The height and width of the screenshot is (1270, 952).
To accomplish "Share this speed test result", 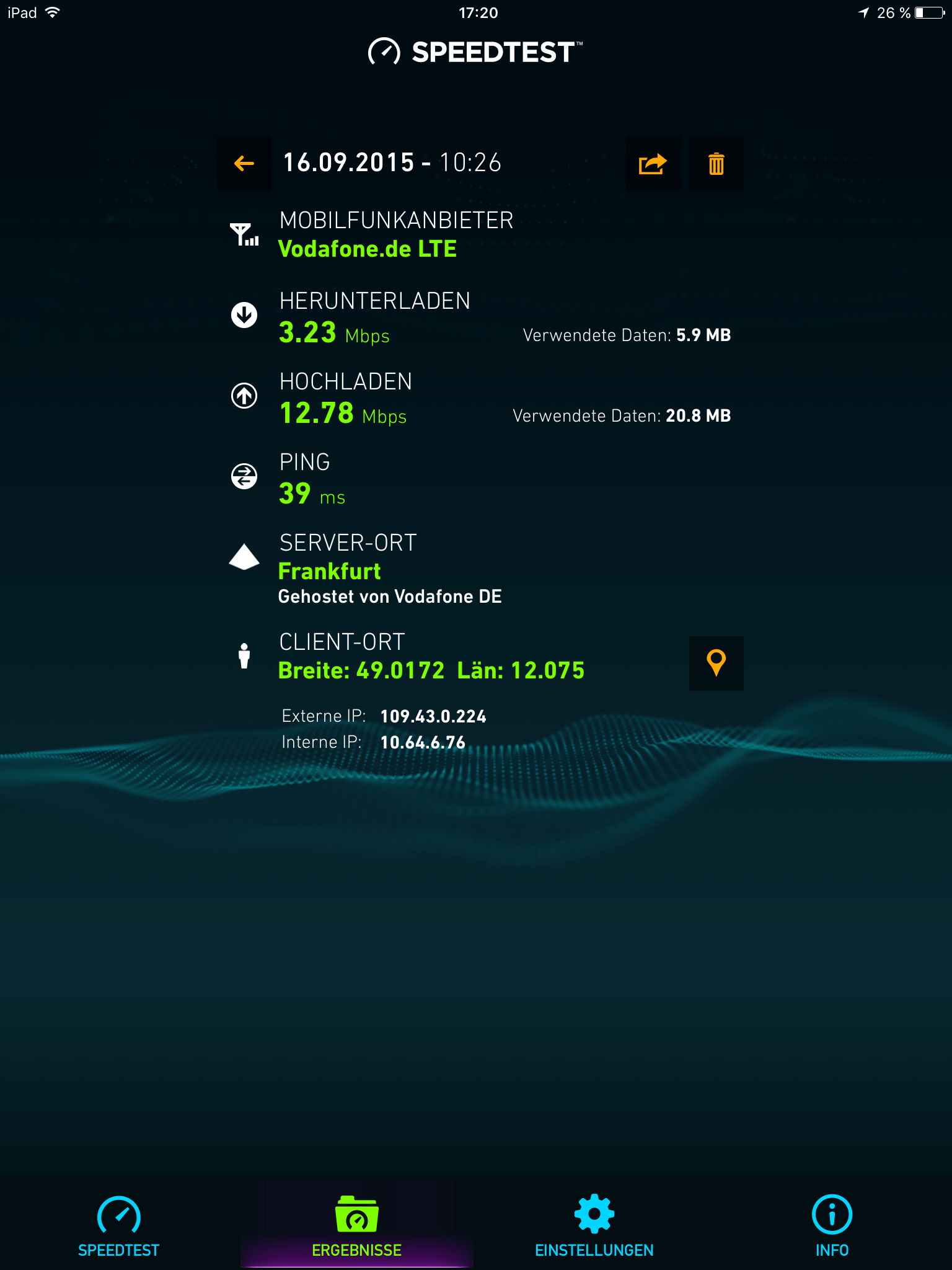I will (653, 164).
